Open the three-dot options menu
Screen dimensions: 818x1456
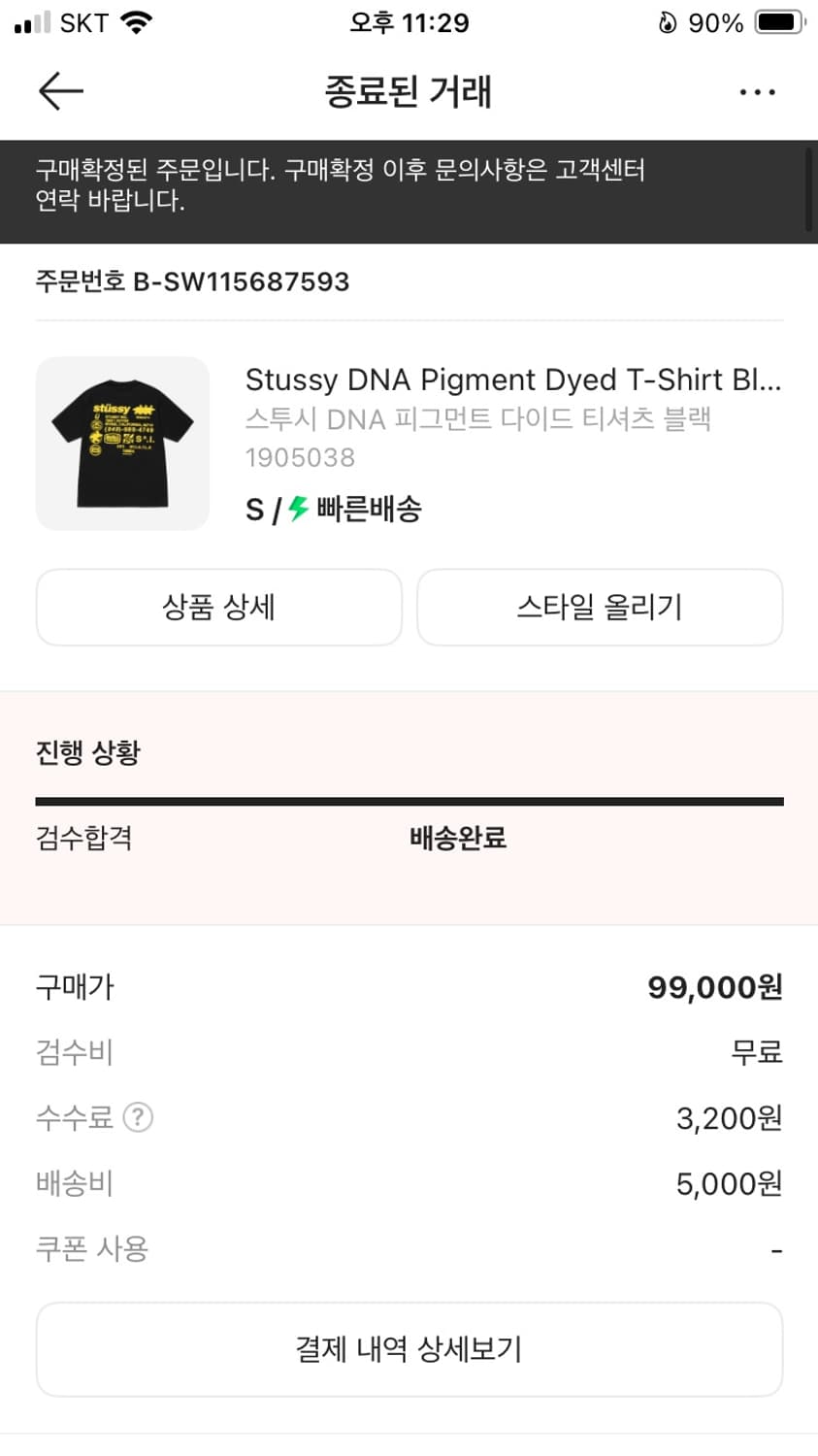click(756, 90)
